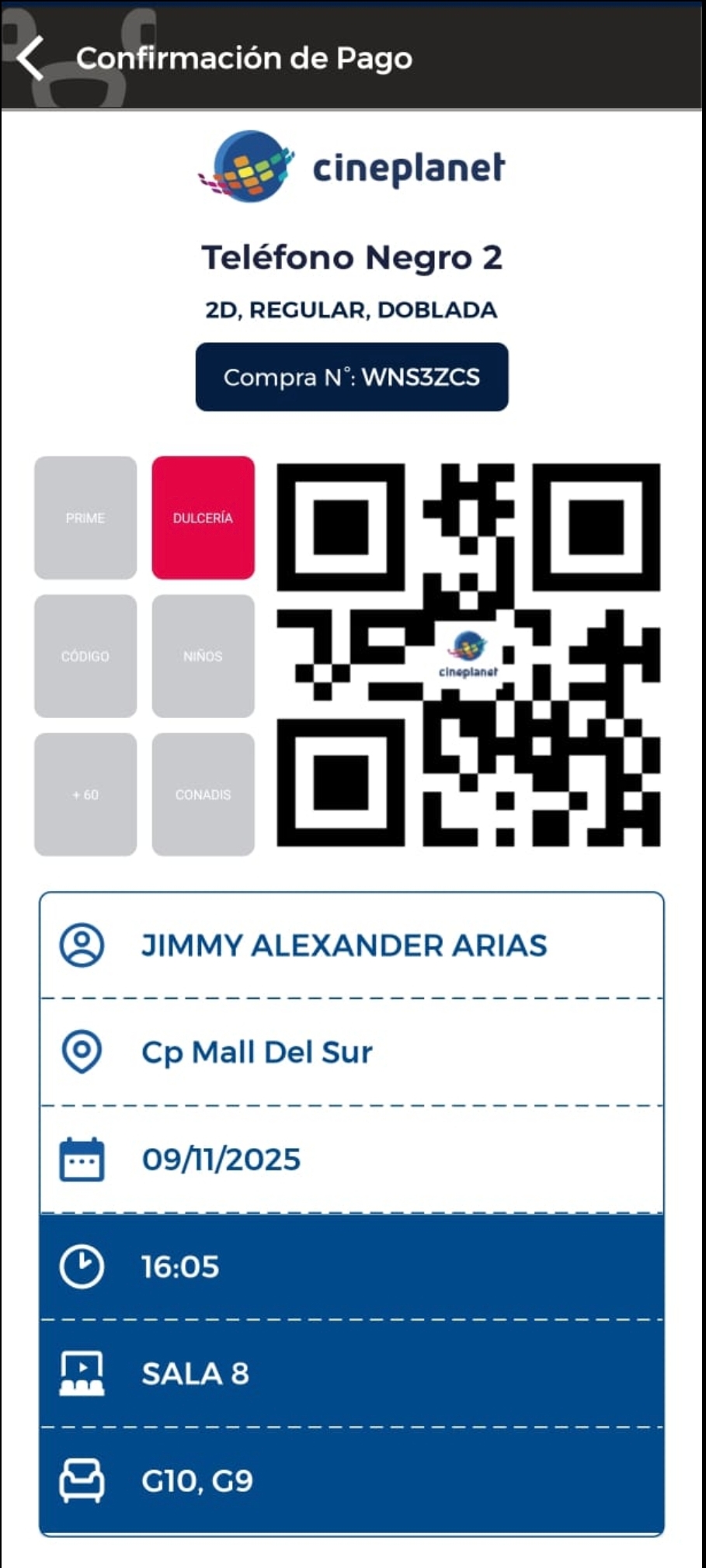The image size is (706, 1568).
Task: Open the DULCERÍA tile
Action: (203, 518)
